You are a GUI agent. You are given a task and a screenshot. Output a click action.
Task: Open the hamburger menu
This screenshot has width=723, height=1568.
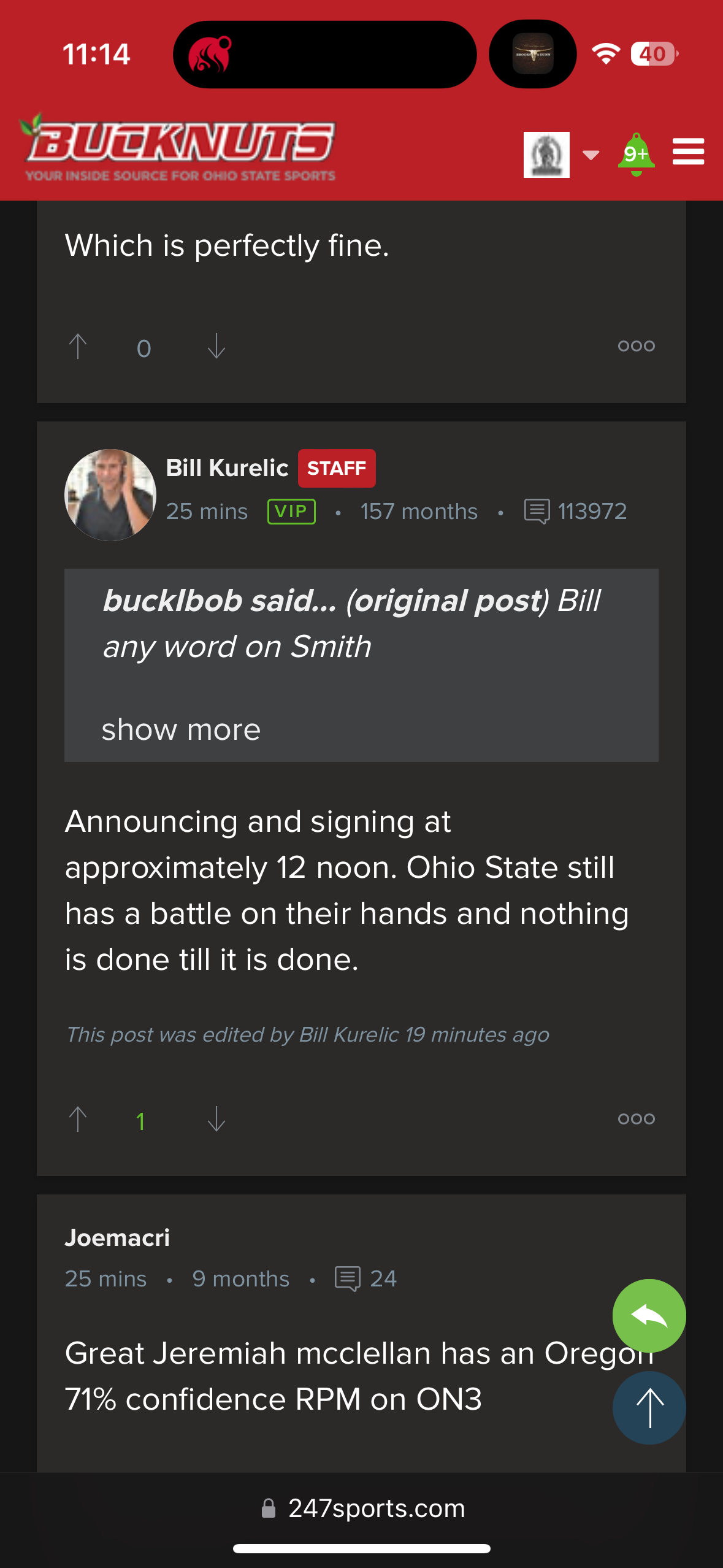[688, 152]
